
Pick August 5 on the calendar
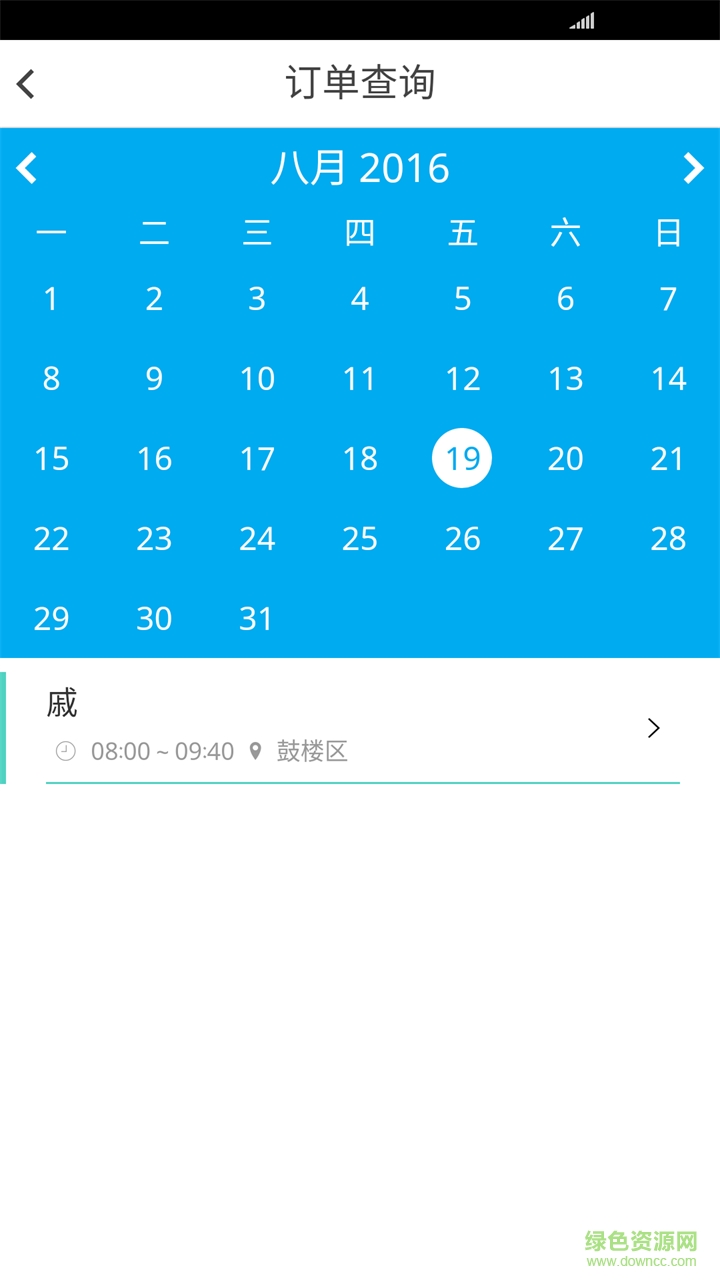click(462, 299)
